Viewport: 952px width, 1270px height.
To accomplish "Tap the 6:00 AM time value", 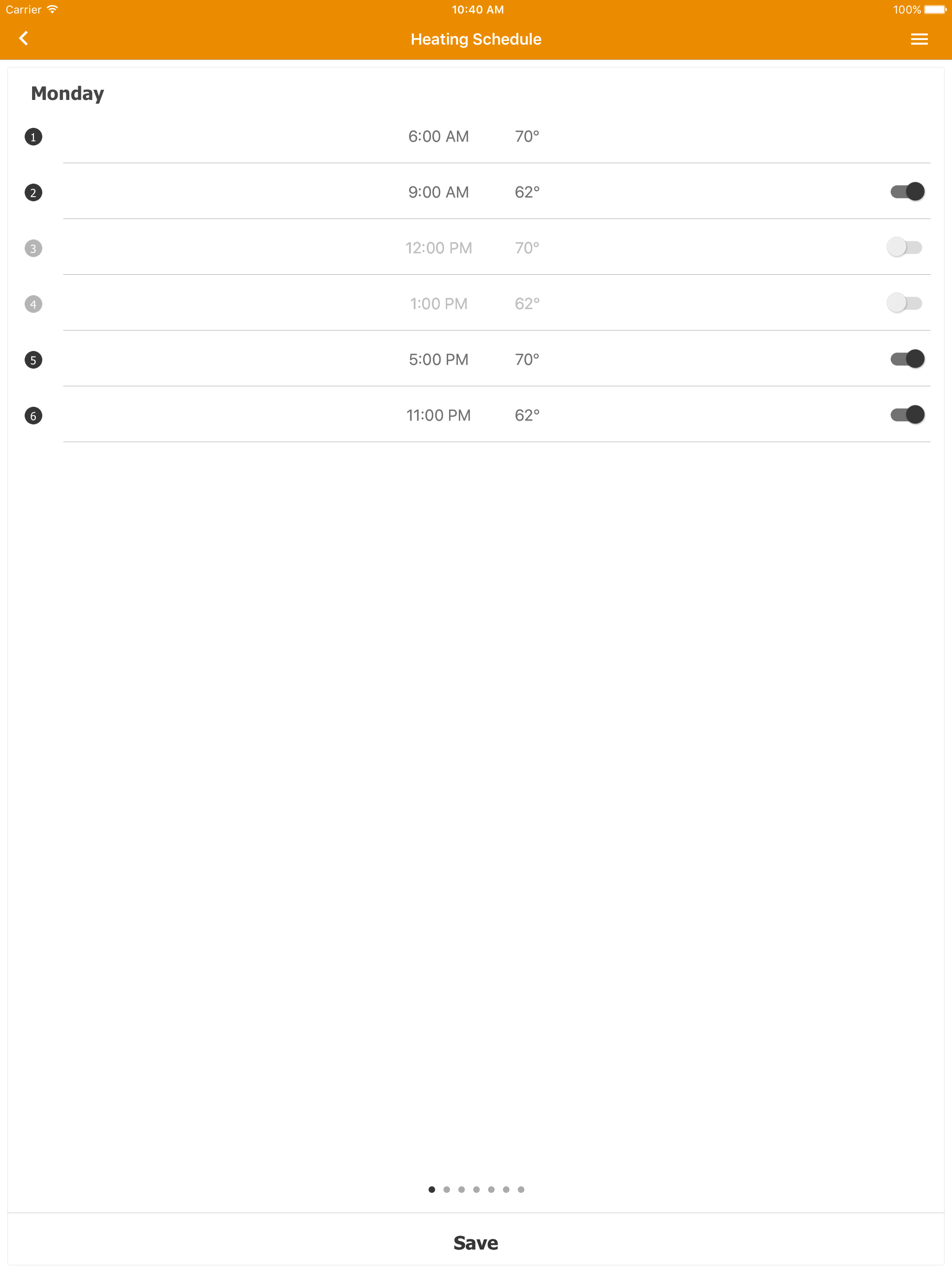I will coord(439,137).
